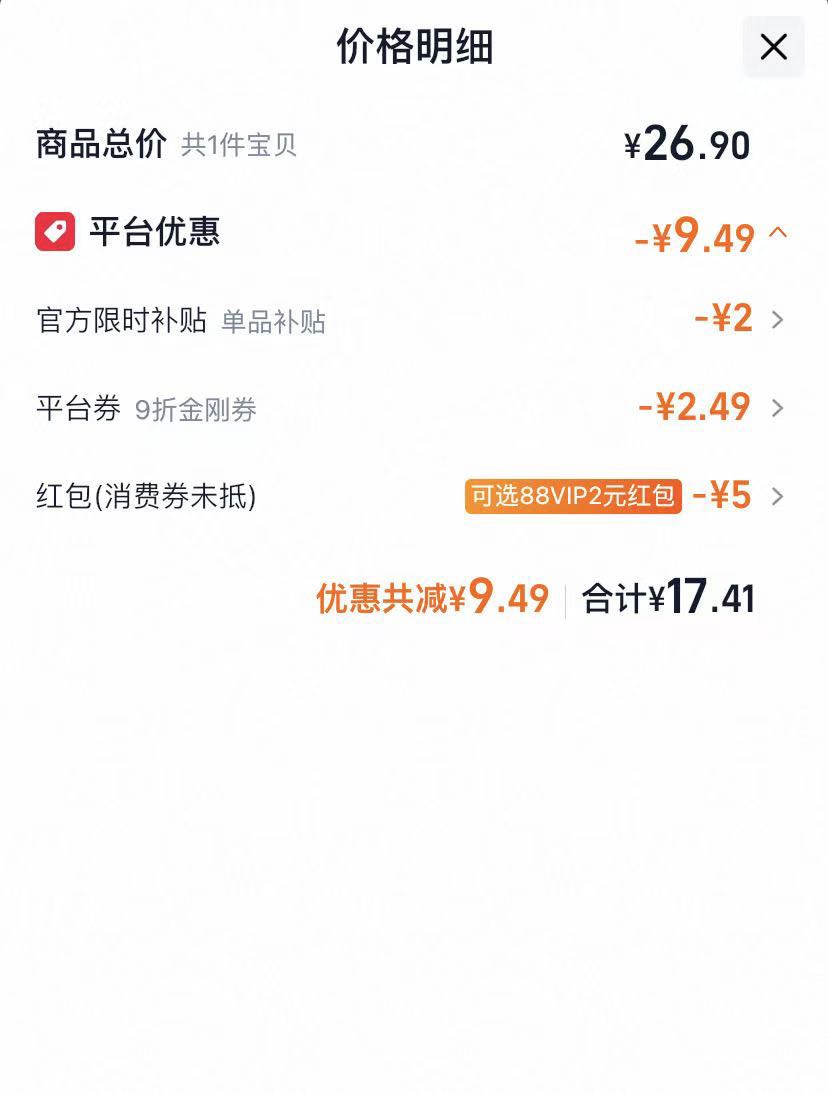The height and width of the screenshot is (1094, 828).
Task: Open the 红包 selection row
Action: [x=412, y=496]
